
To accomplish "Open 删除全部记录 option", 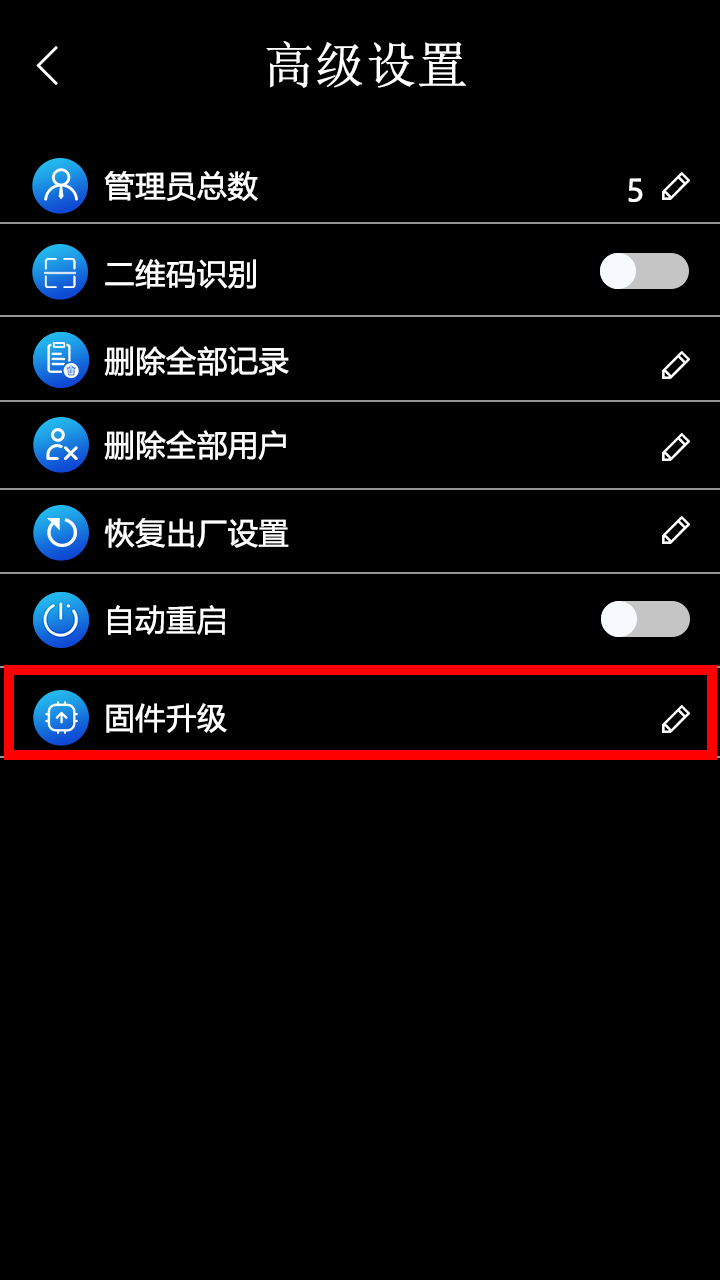I will tap(675, 364).
